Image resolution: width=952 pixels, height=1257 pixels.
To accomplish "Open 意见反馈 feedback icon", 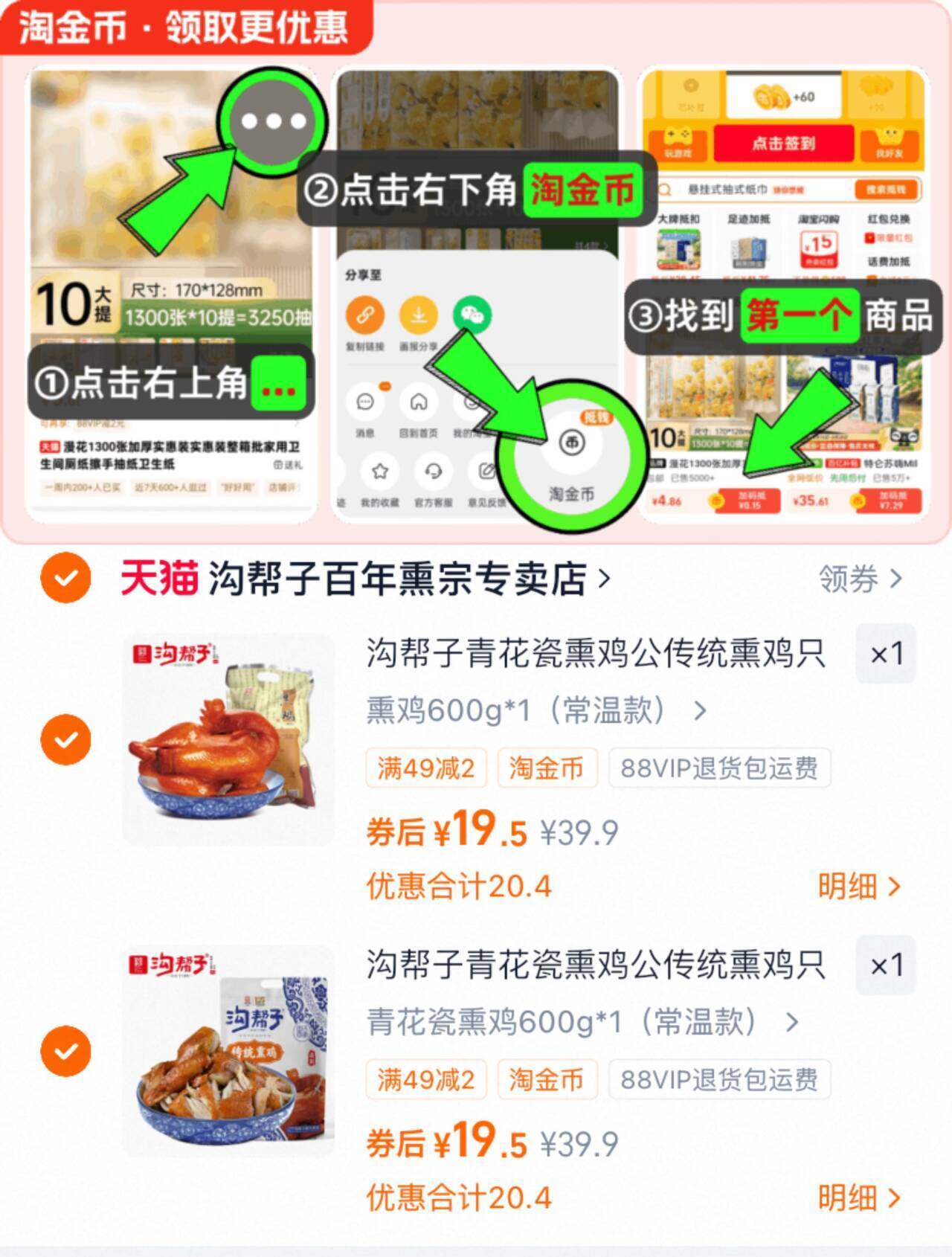I will (x=486, y=469).
